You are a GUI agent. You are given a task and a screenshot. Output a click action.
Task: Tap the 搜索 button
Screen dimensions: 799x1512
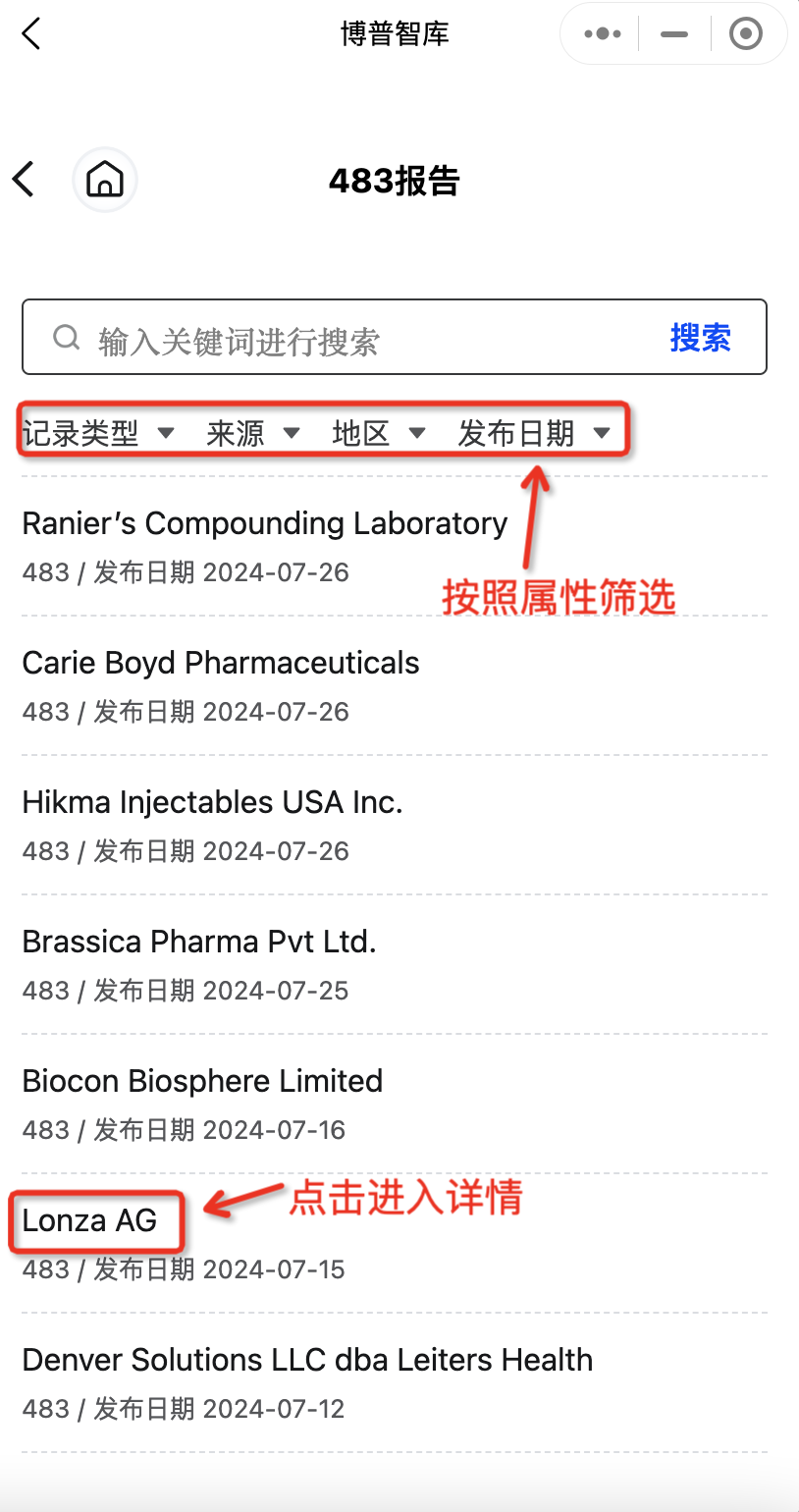[700, 339]
